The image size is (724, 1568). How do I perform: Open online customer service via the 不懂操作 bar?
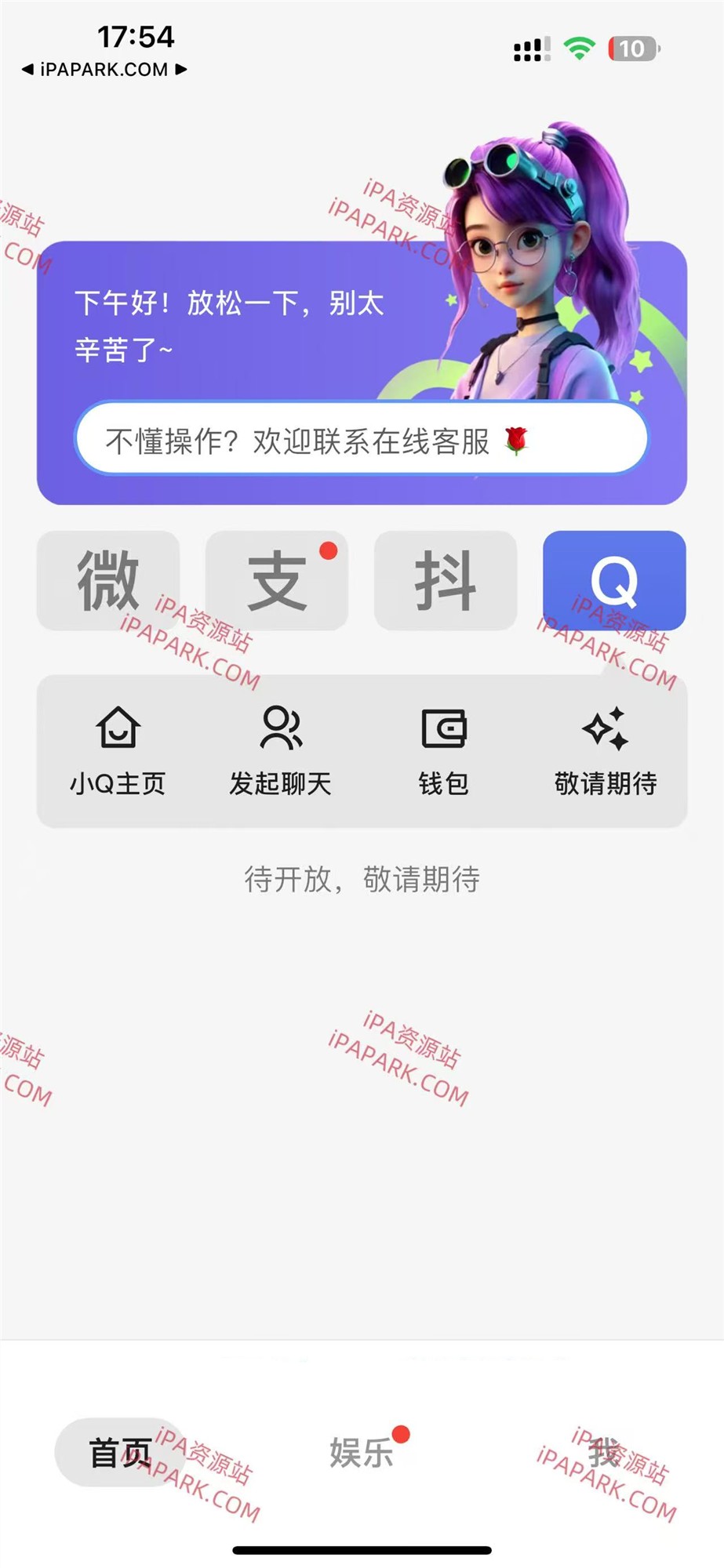coord(361,440)
